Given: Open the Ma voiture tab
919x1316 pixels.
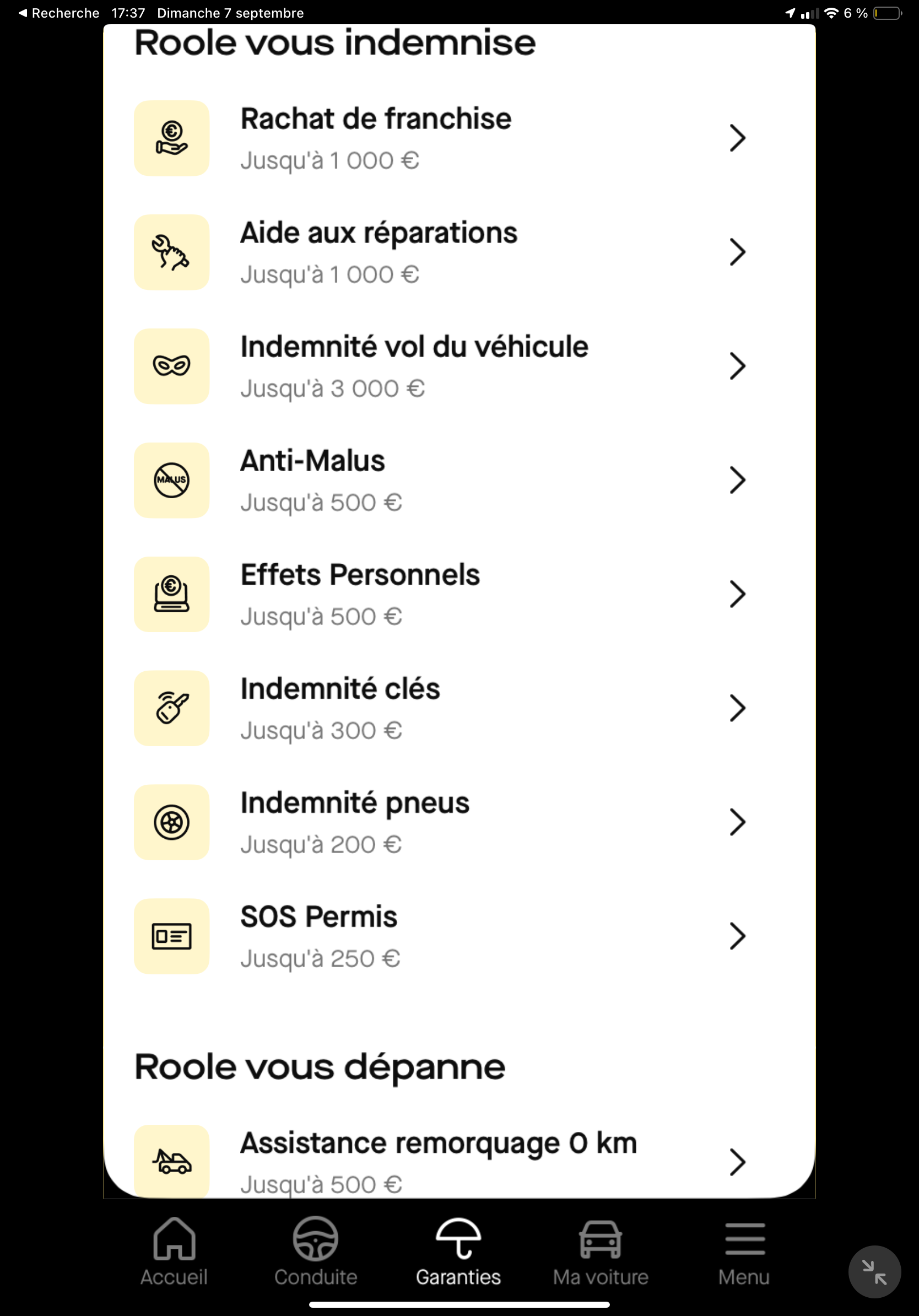Looking at the screenshot, I should pos(601,1252).
